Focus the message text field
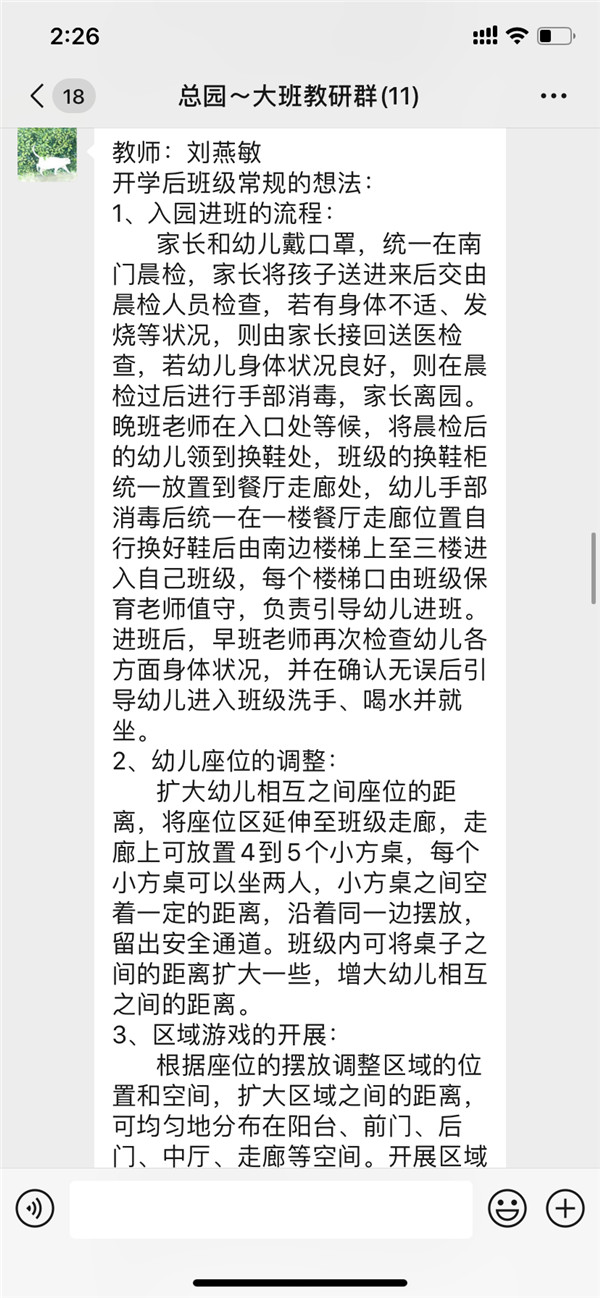600x1298 pixels. [271, 1209]
